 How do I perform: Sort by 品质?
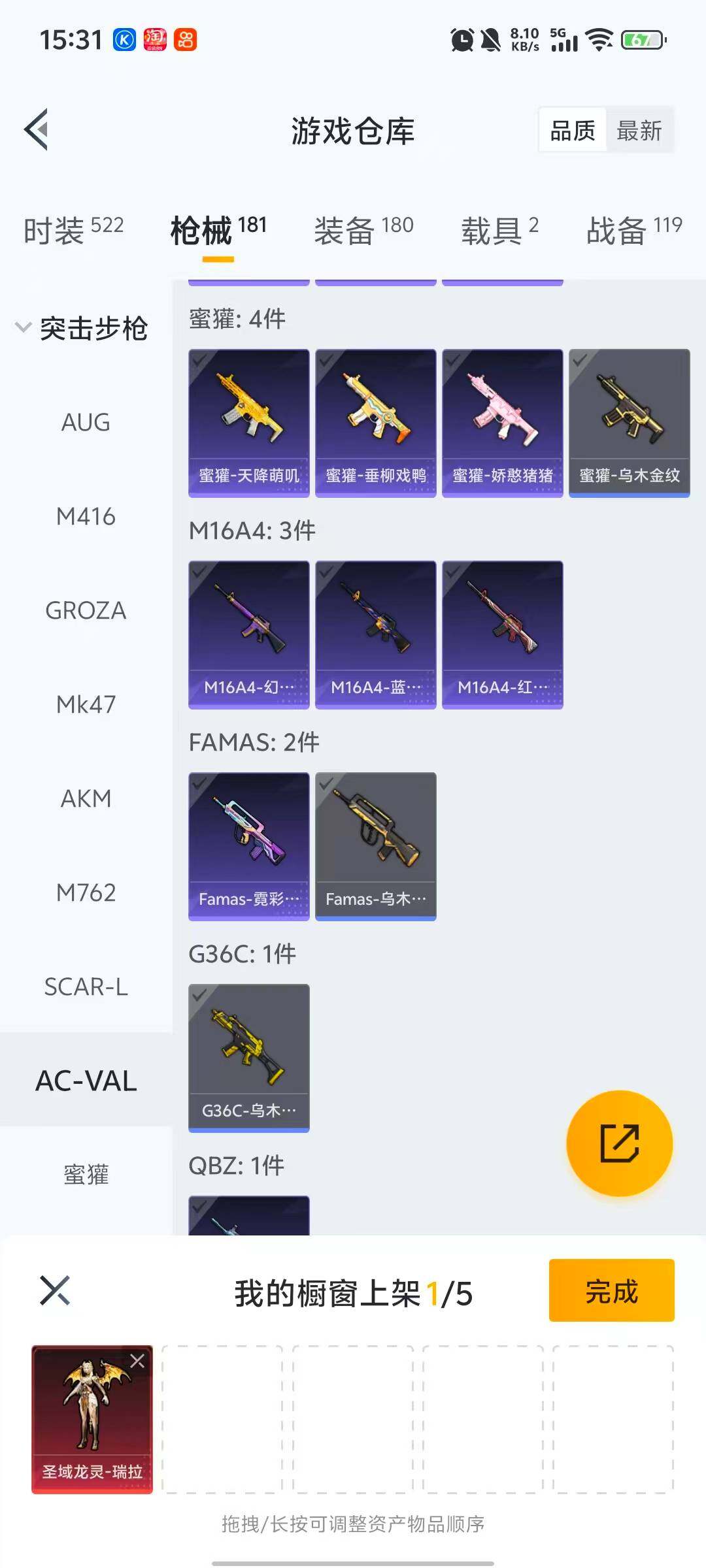tap(573, 131)
